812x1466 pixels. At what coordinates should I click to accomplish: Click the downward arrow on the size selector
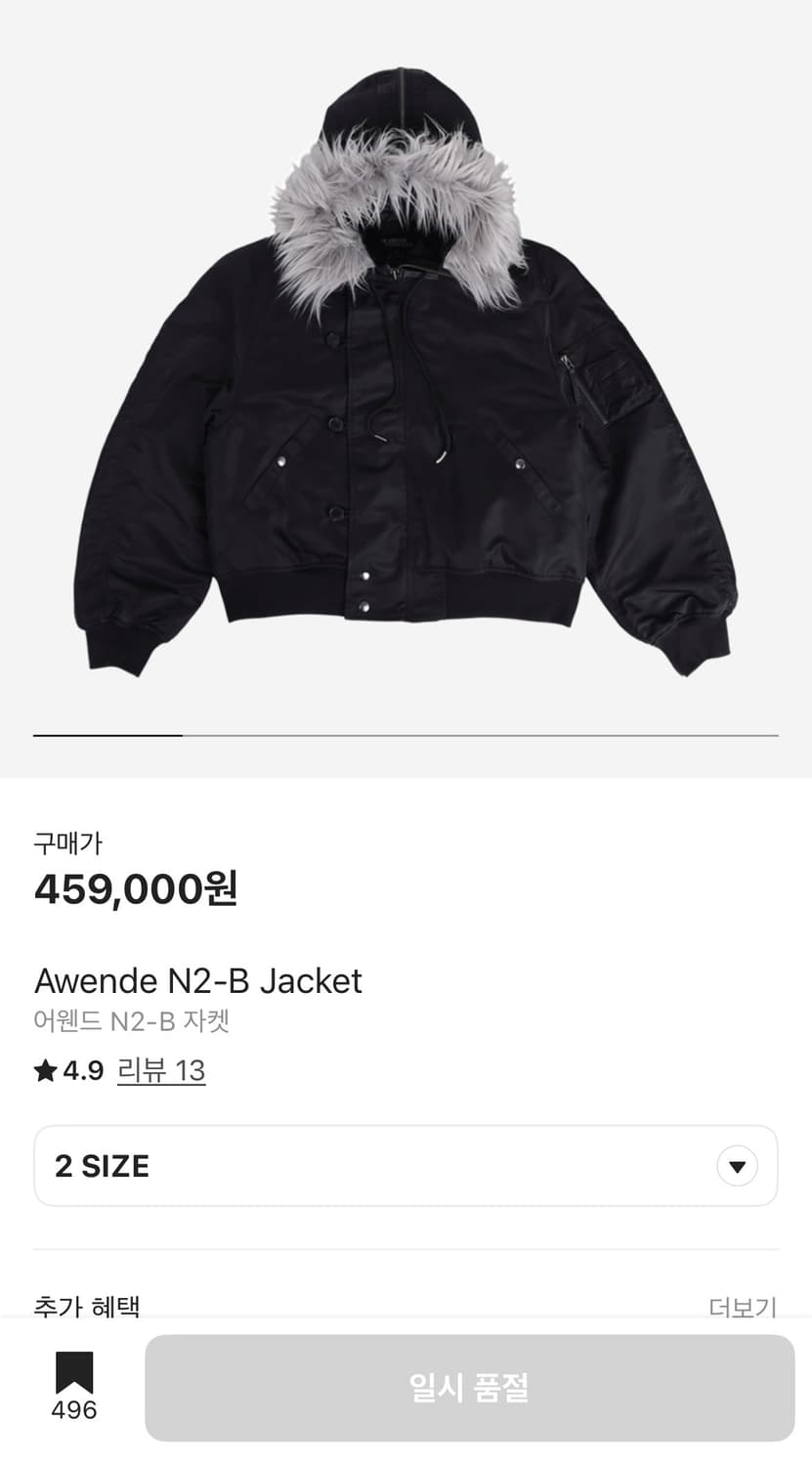click(x=738, y=1165)
